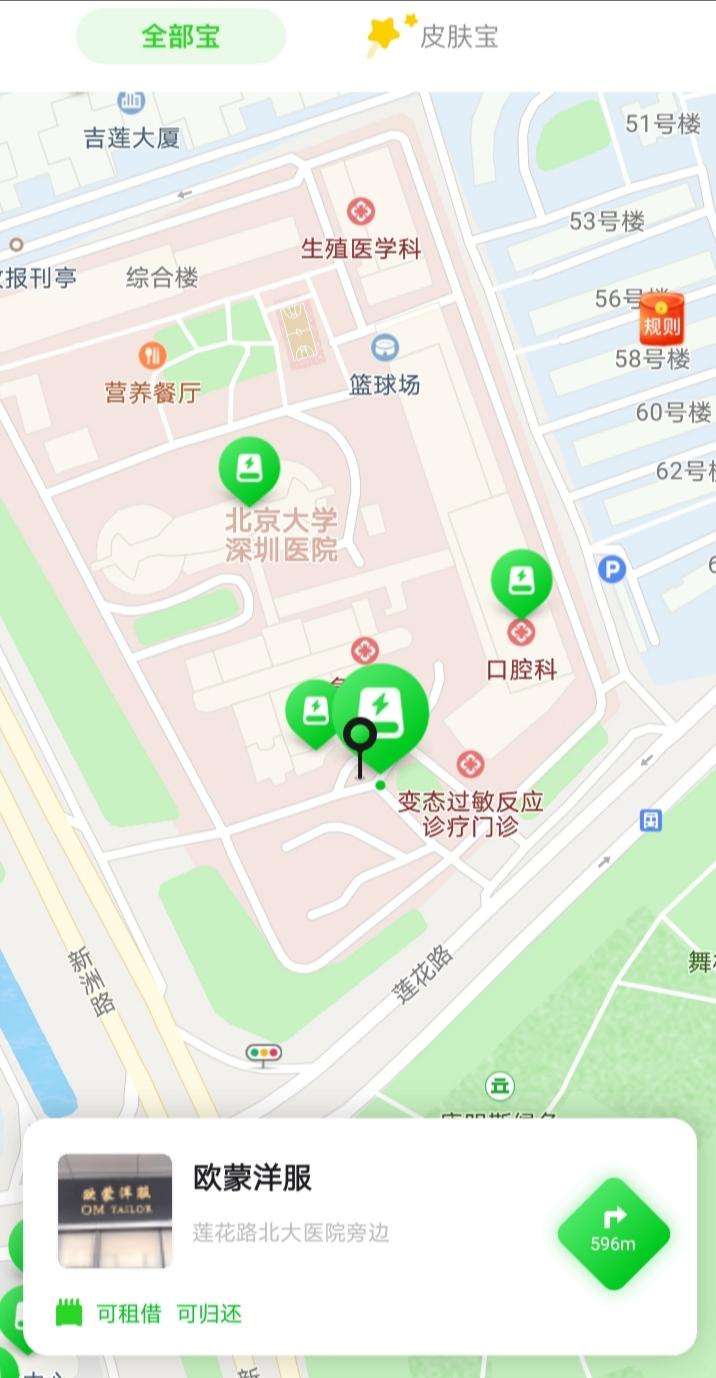Switch to the 全部宝 tab

pos(181,37)
